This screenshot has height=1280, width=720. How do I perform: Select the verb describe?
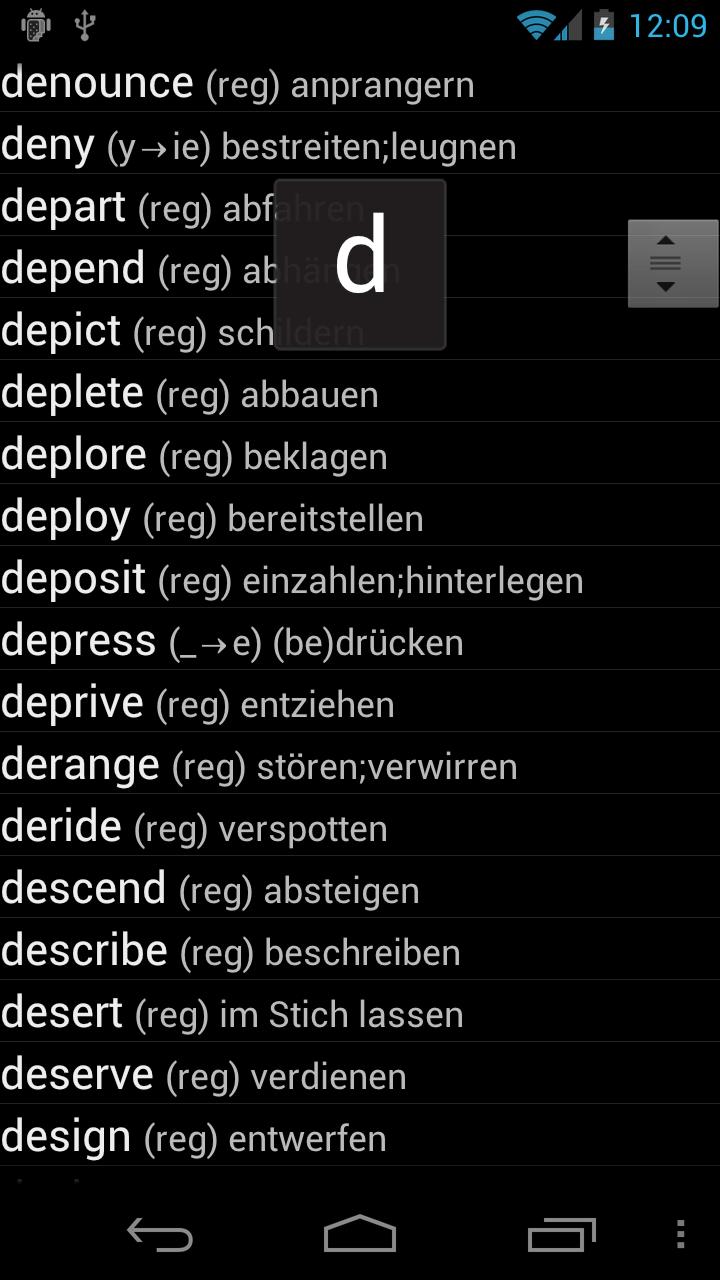(x=230, y=951)
